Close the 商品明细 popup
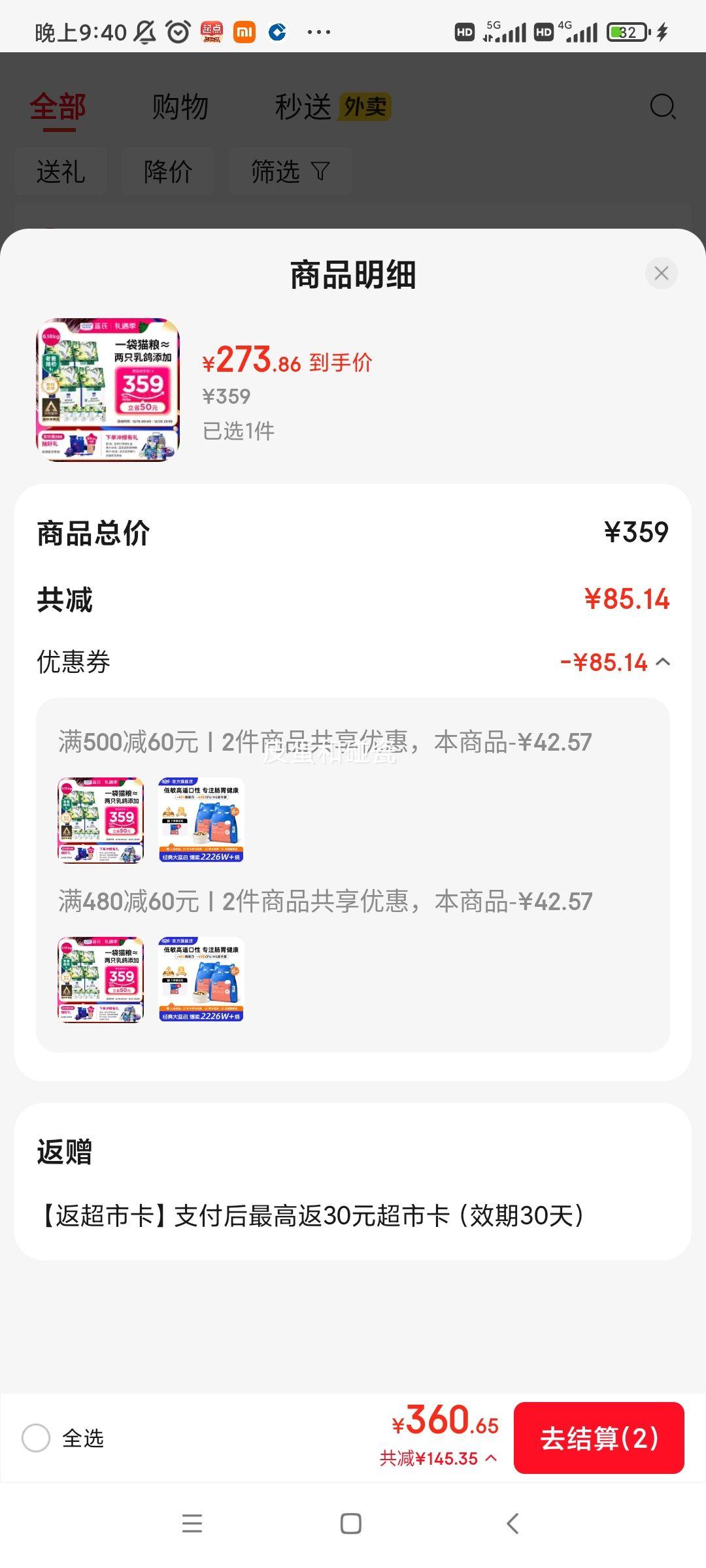This screenshot has height=1568, width=706. pyautogui.click(x=660, y=274)
